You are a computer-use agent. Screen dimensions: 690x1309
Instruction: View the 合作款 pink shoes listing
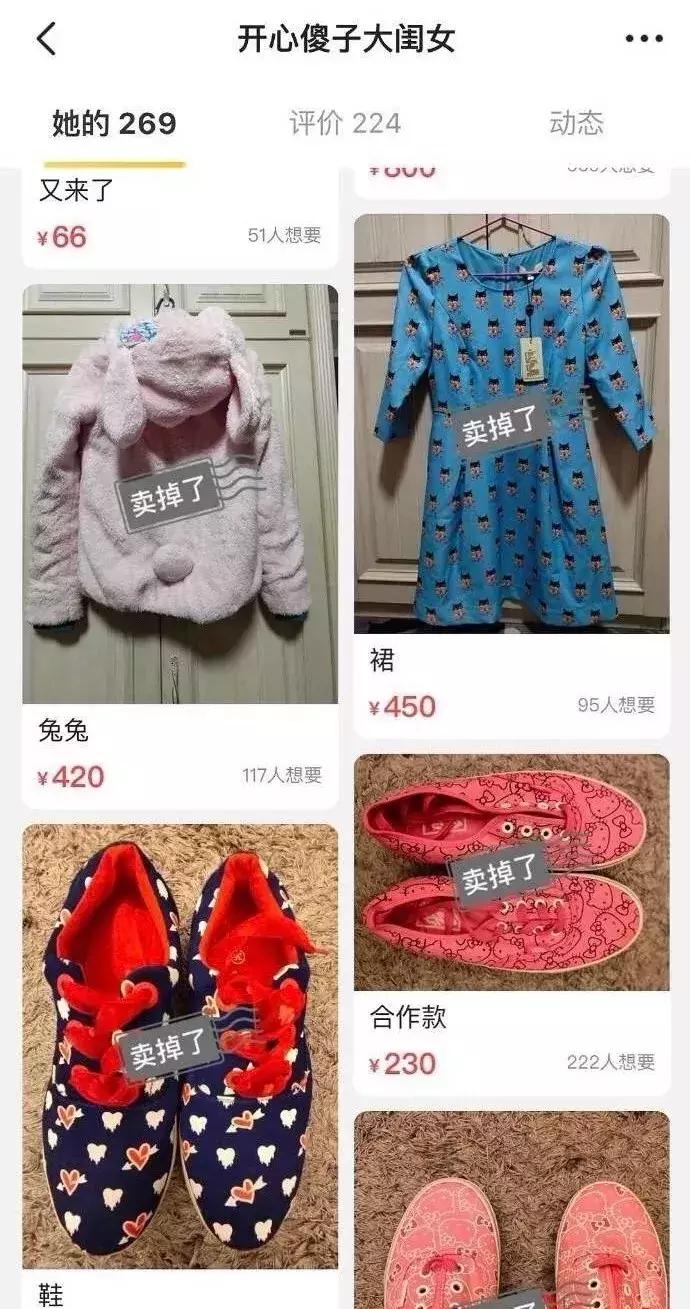[x=511, y=872]
